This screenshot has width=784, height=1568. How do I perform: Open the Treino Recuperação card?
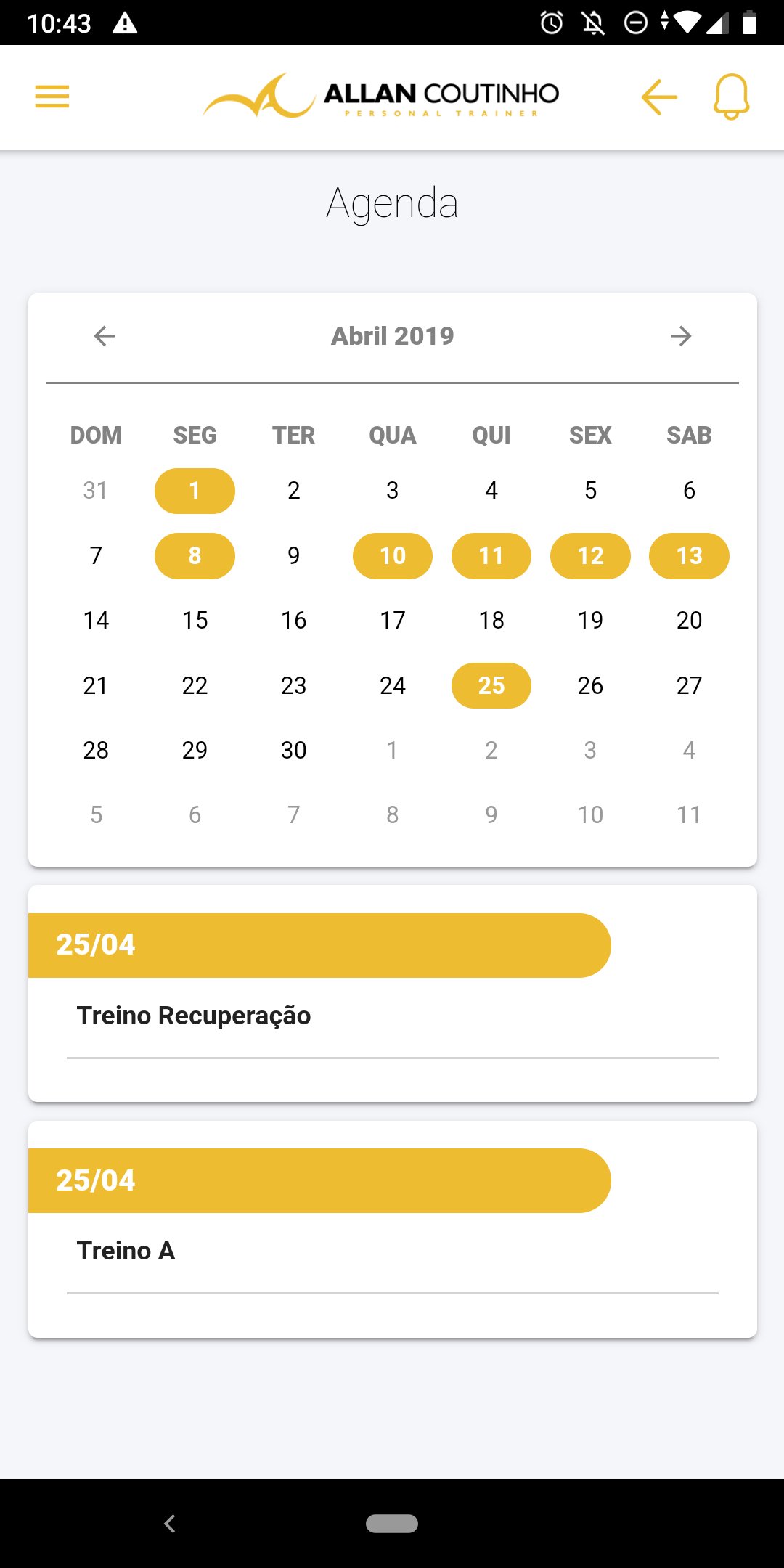194,1016
